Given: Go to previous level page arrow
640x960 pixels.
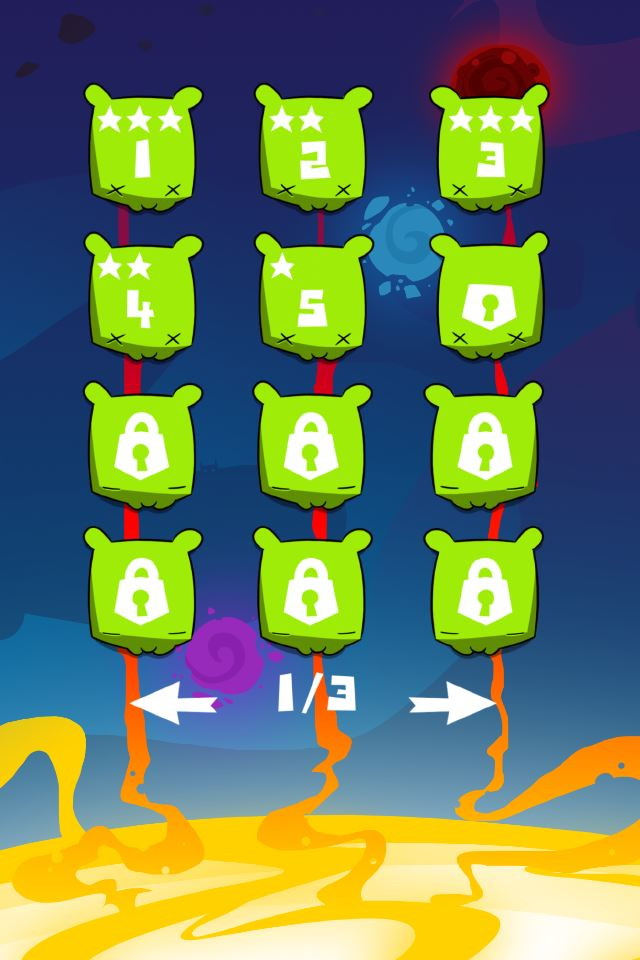Looking at the screenshot, I should 173,705.
